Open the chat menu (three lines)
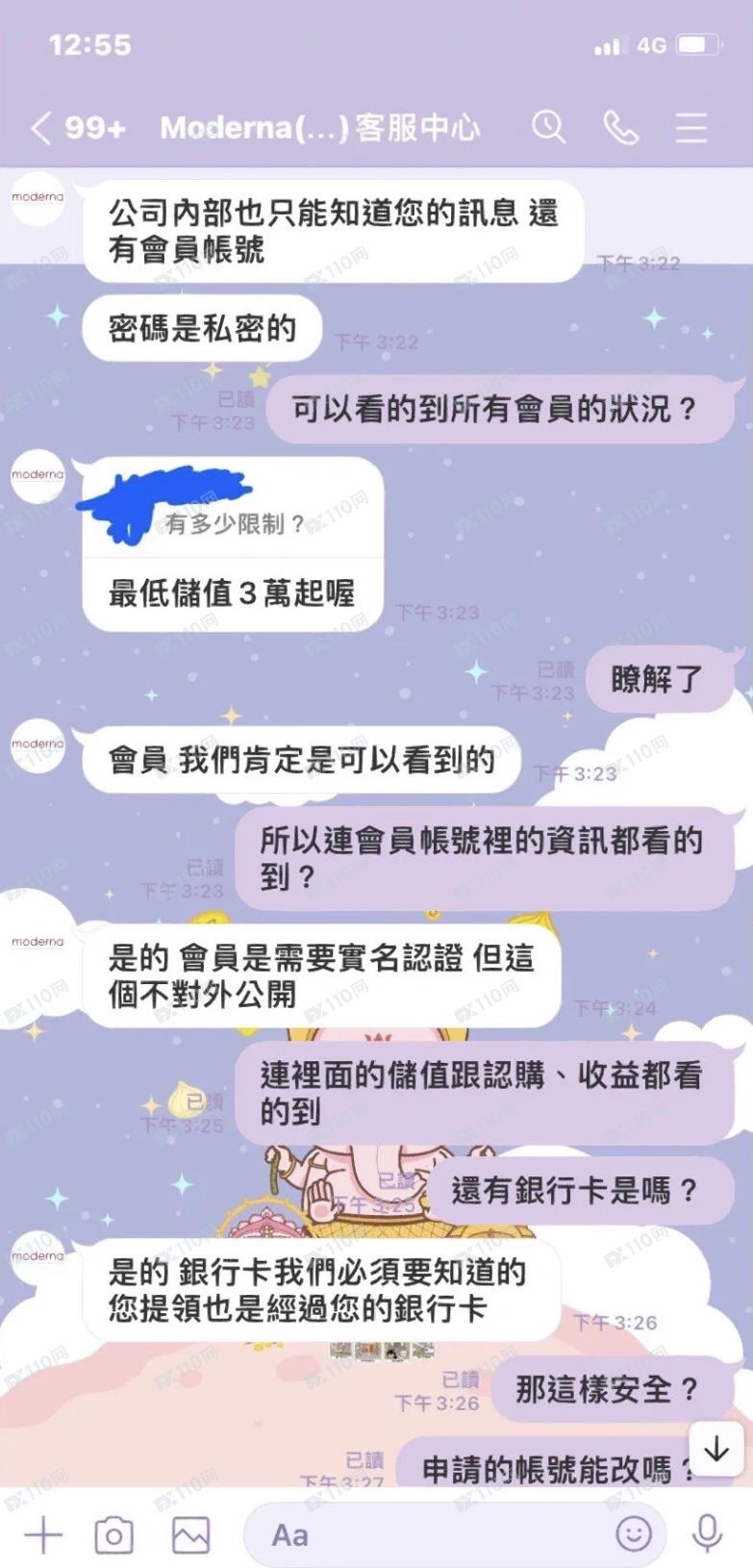Image resolution: width=753 pixels, height=1568 pixels. pyautogui.click(x=690, y=127)
